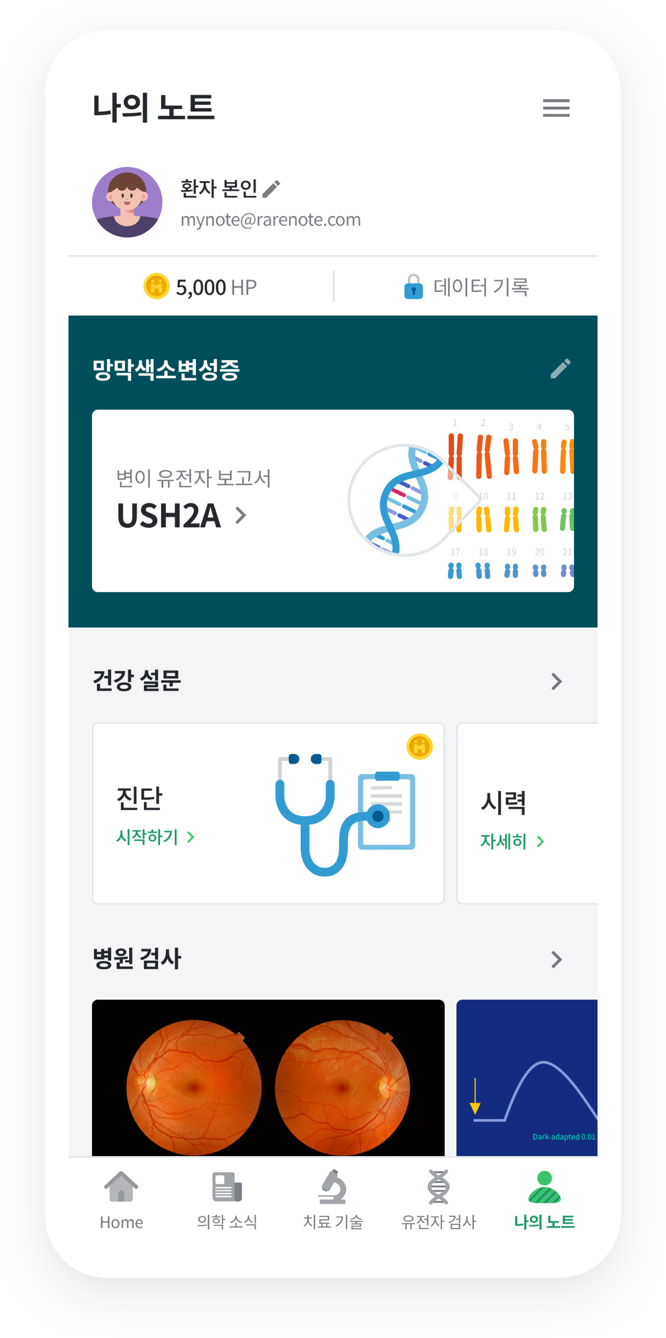Start the 진단 survey
The width and height of the screenshot is (666, 1338).
coord(156,837)
